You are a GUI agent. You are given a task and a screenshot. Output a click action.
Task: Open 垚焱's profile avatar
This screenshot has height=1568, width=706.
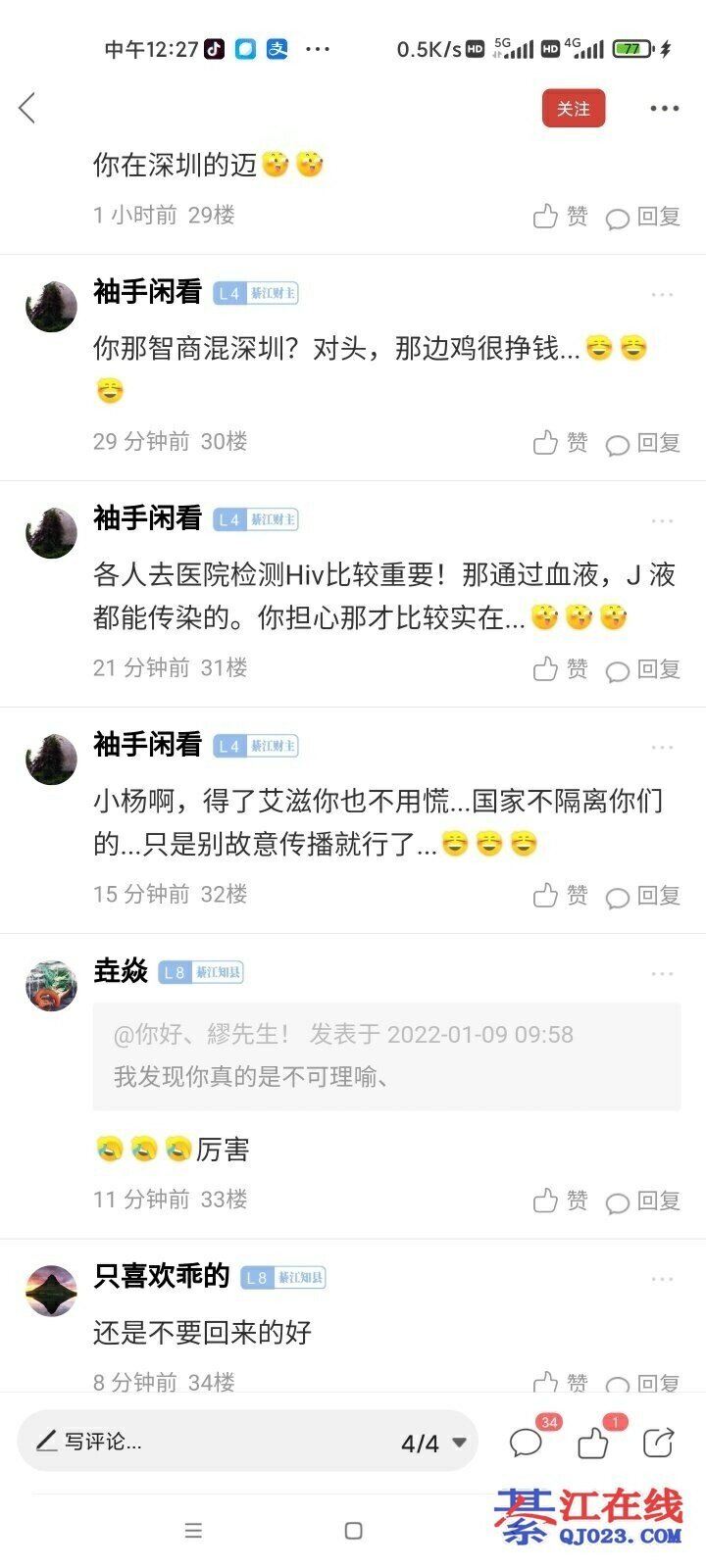51,985
